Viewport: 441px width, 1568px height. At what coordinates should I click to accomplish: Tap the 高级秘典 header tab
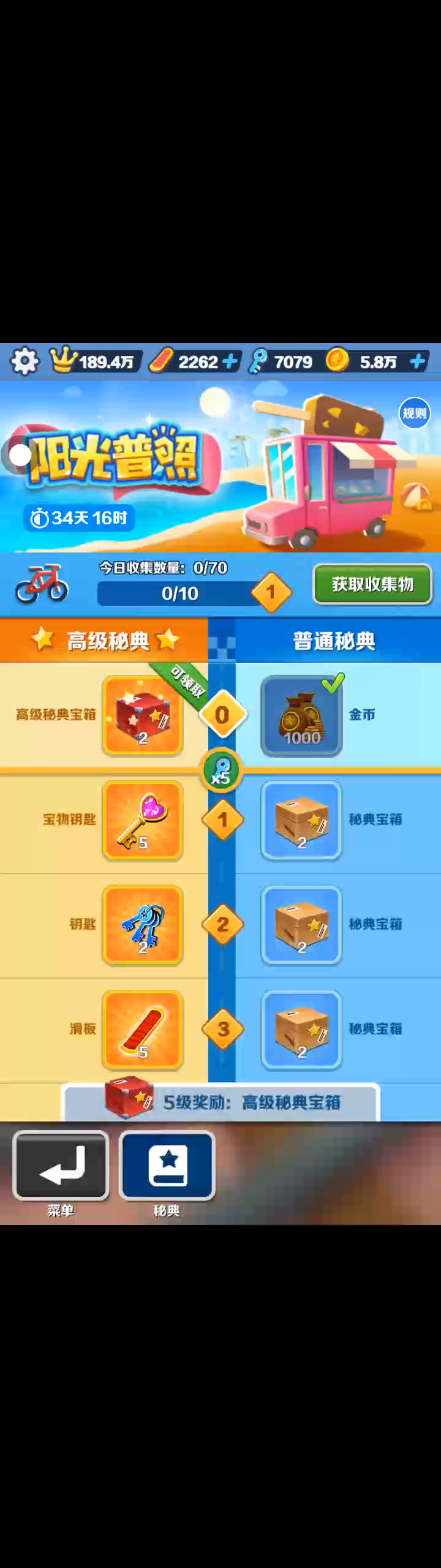[x=104, y=640]
